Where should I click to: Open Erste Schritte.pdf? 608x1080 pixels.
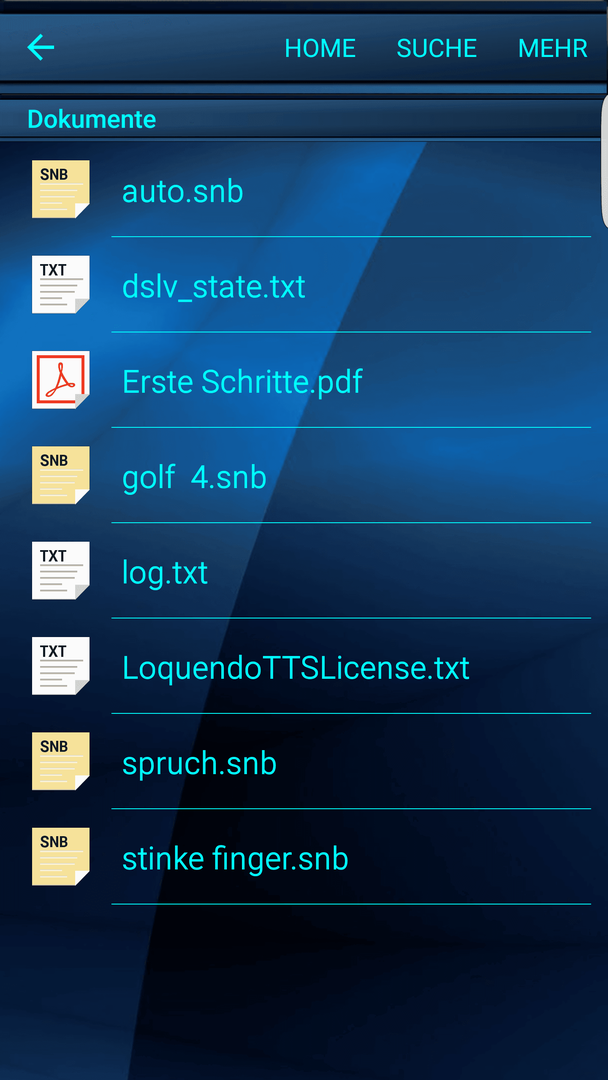tap(304, 380)
